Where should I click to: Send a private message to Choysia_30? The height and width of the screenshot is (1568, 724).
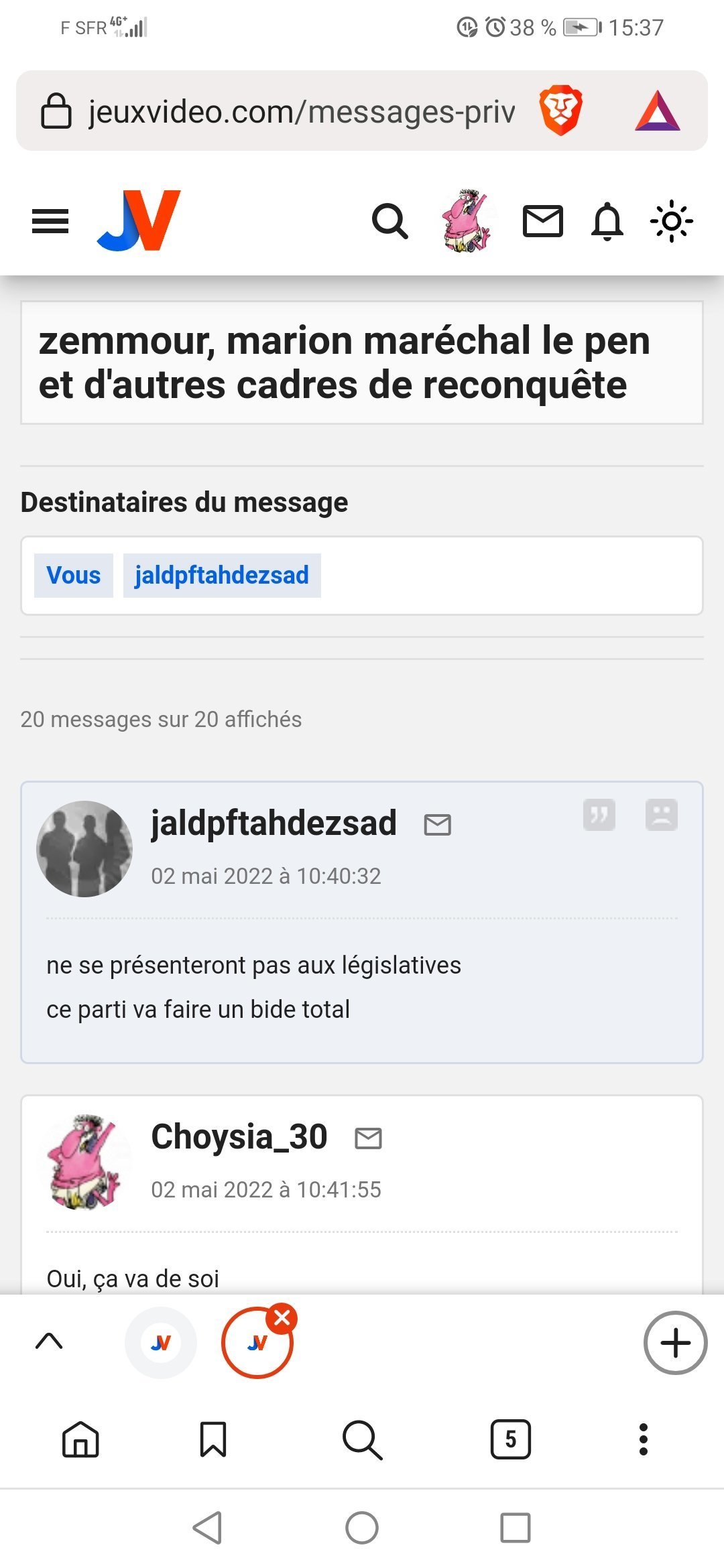pos(368,1138)
